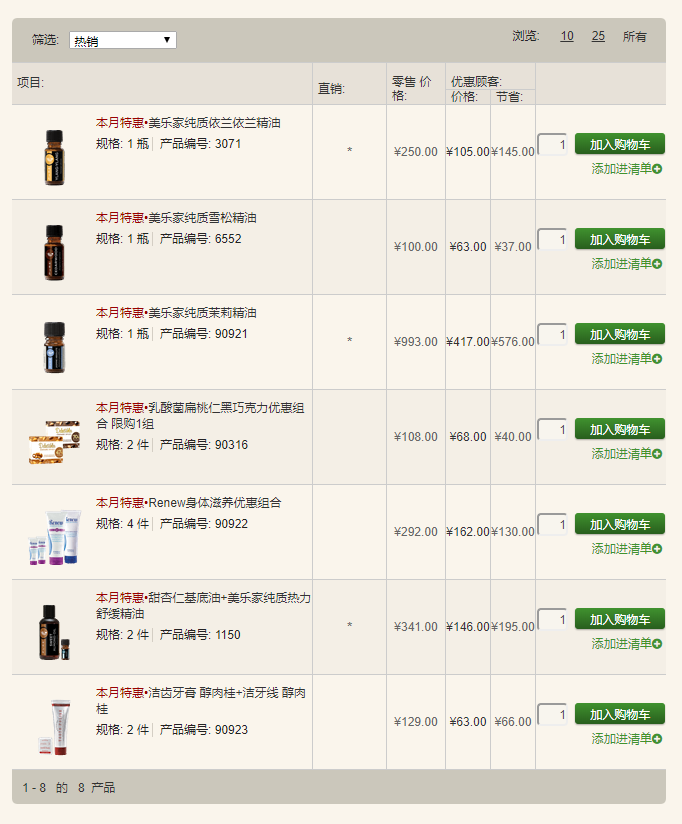Add 茉莉精油 to the list

[626, 359]
